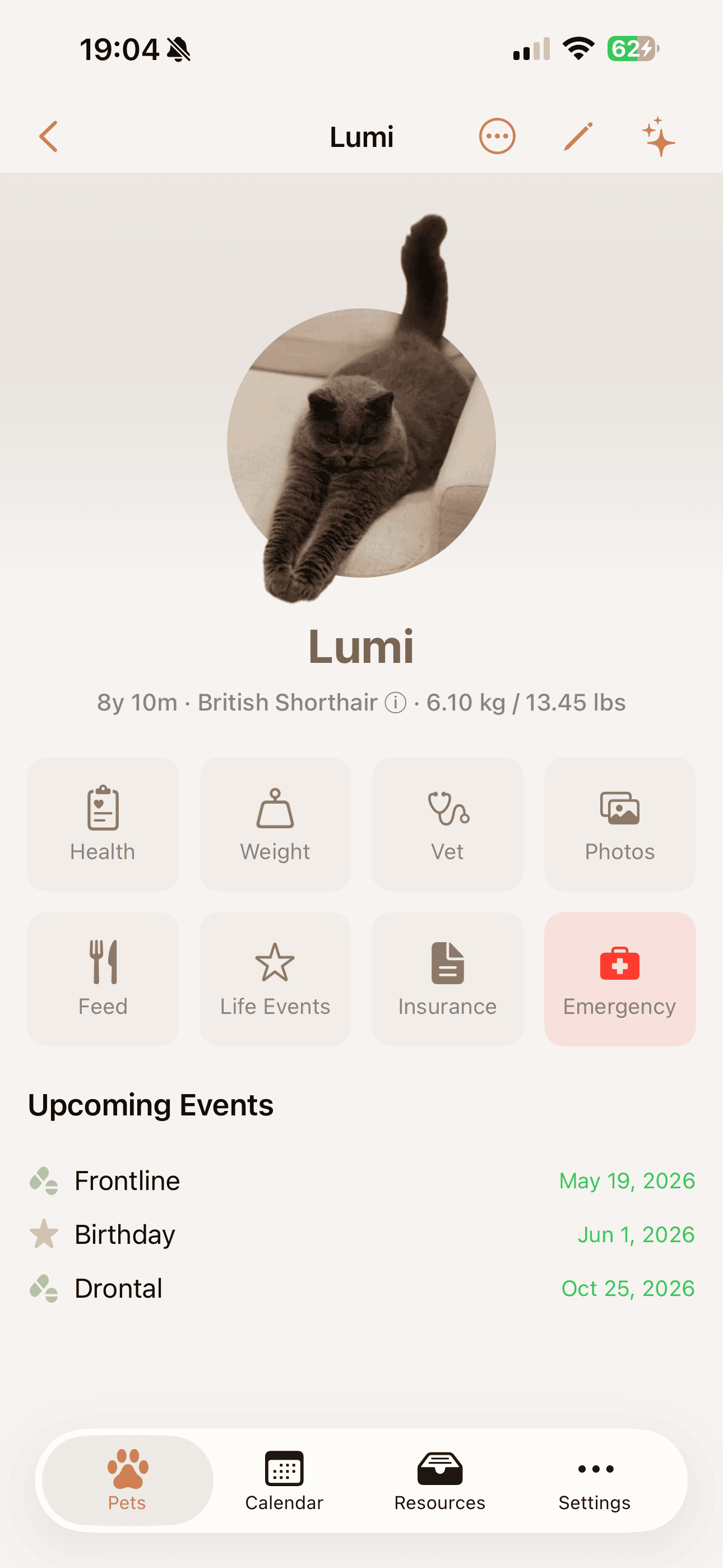Open the ellipsis options menu

point(497,136)
